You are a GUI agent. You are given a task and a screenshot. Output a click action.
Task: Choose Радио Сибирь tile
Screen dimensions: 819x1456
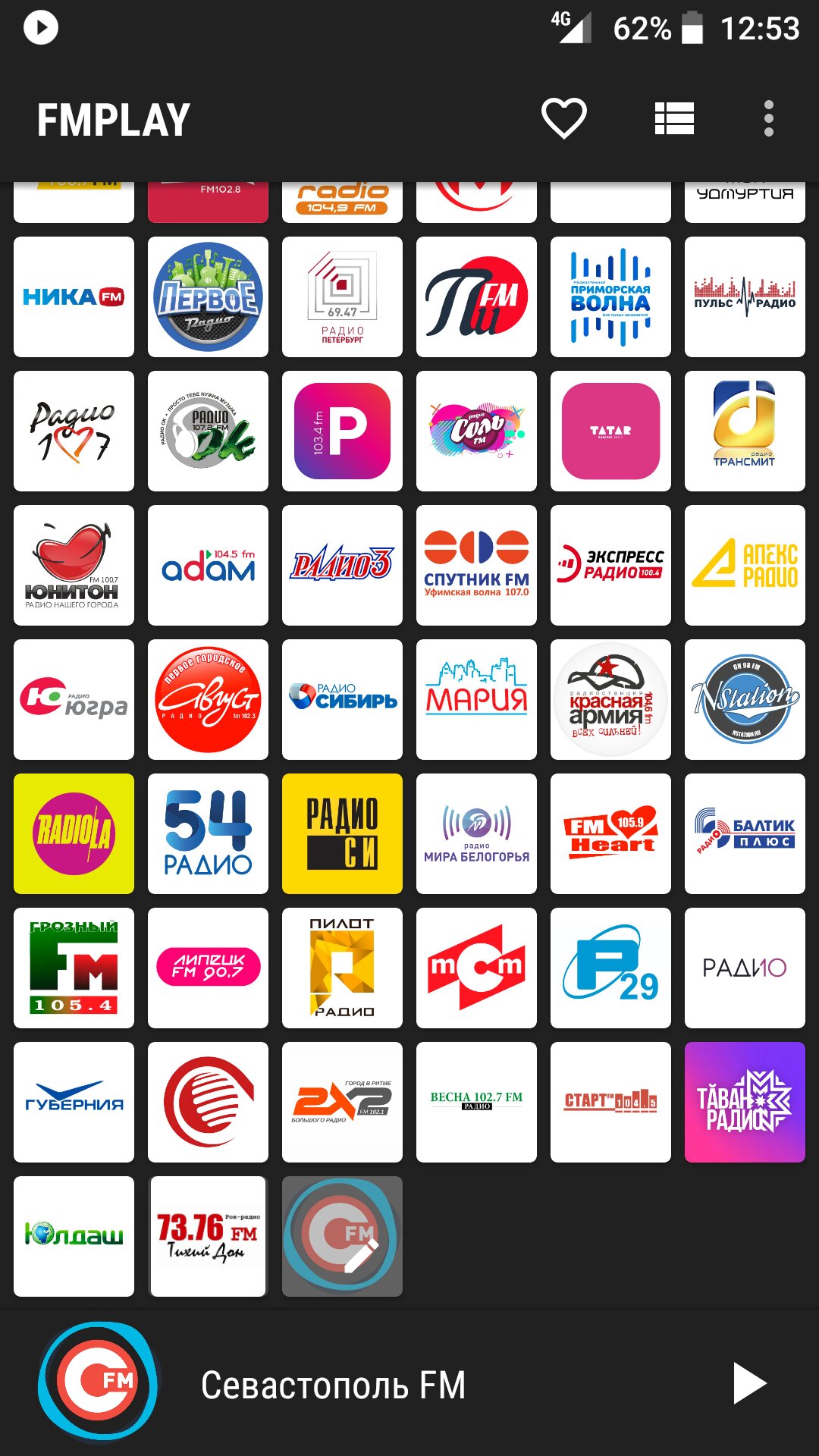tap(342, 699)
